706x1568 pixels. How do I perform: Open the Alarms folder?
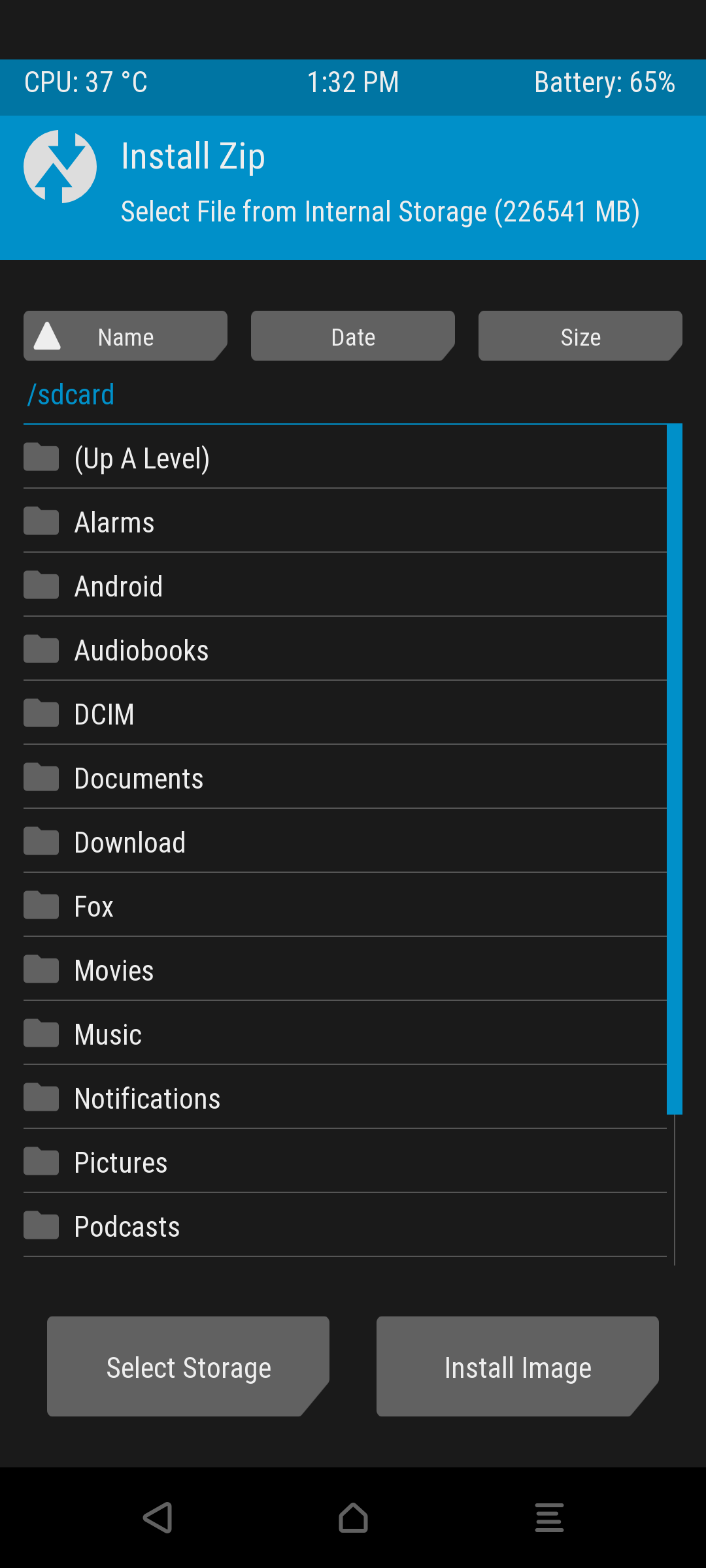[345, 521]
